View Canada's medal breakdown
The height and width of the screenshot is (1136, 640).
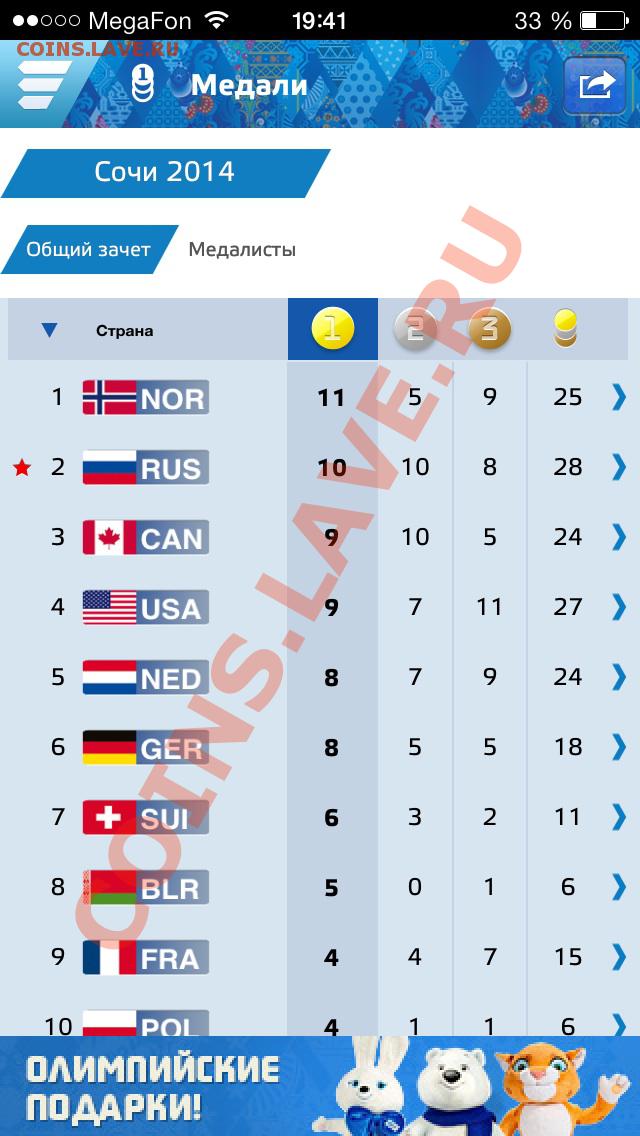click(x=317, y=537)
